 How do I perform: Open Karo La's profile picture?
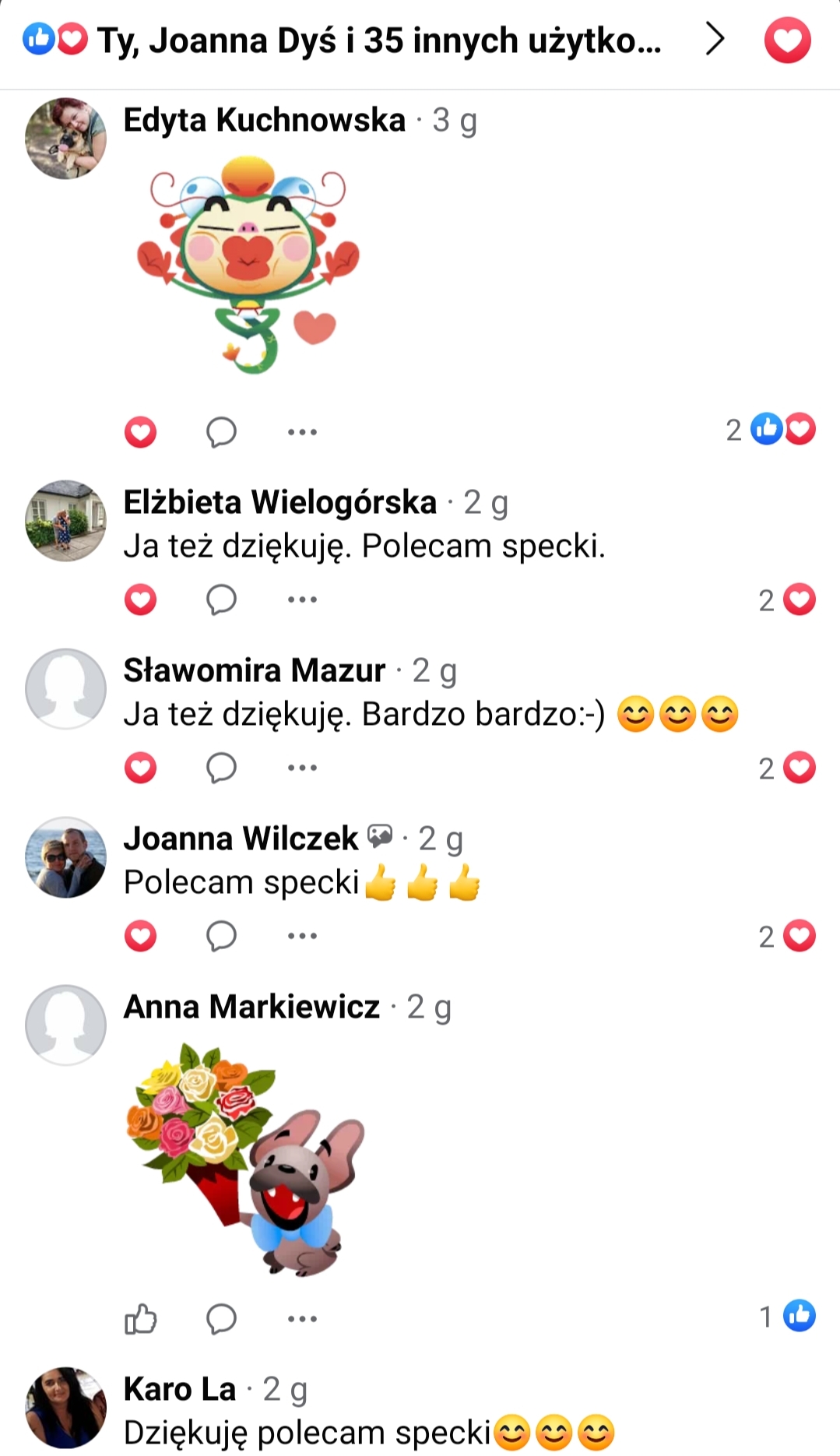pyautogui.click(x=65, y=1408)
